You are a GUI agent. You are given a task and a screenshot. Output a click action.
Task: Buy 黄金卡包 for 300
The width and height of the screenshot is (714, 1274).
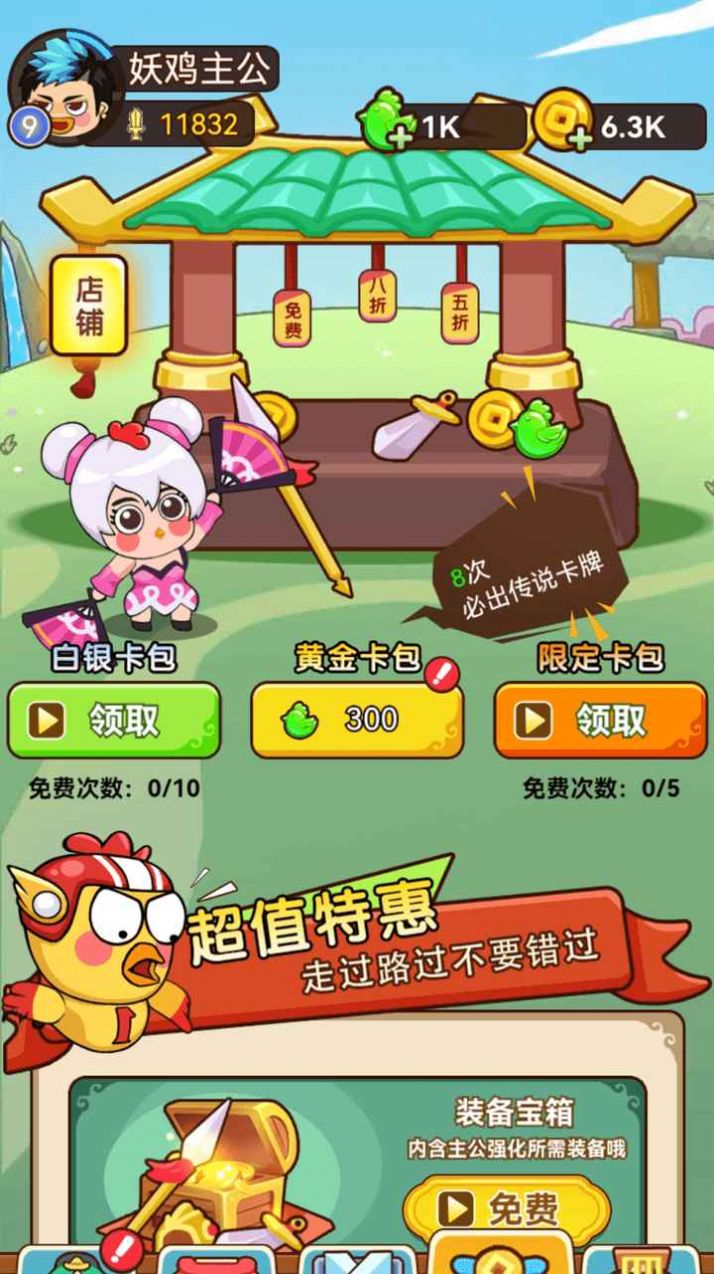[x=357, y=720]
